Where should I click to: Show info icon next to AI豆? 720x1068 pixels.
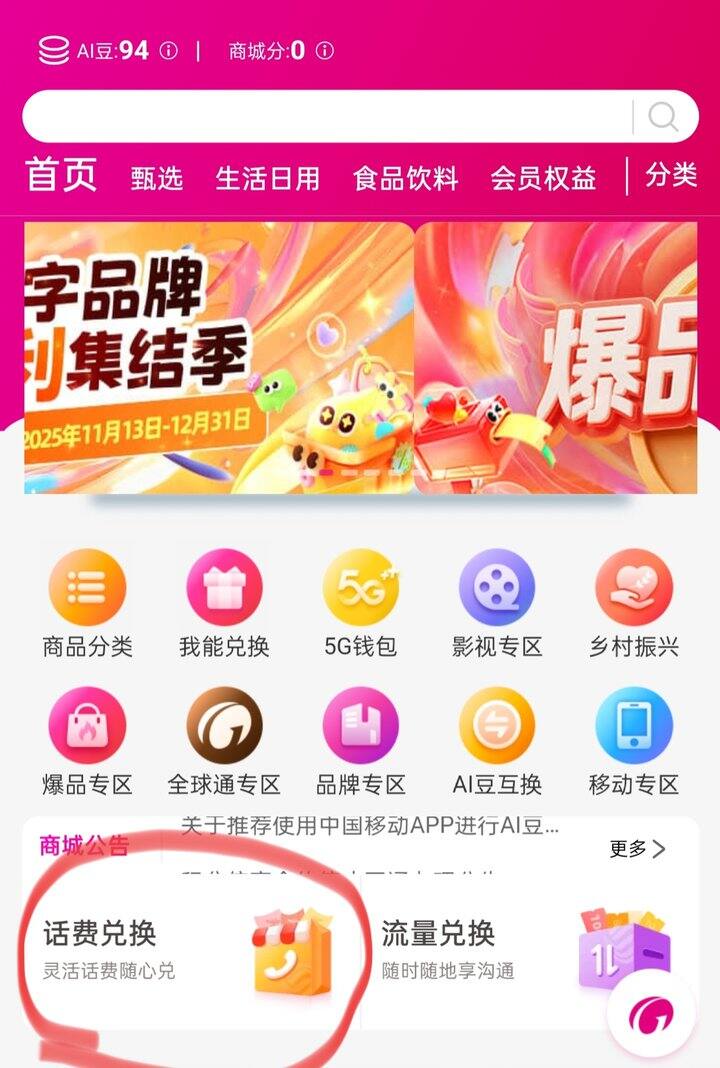pyautogui.click(x=168, y=50)
